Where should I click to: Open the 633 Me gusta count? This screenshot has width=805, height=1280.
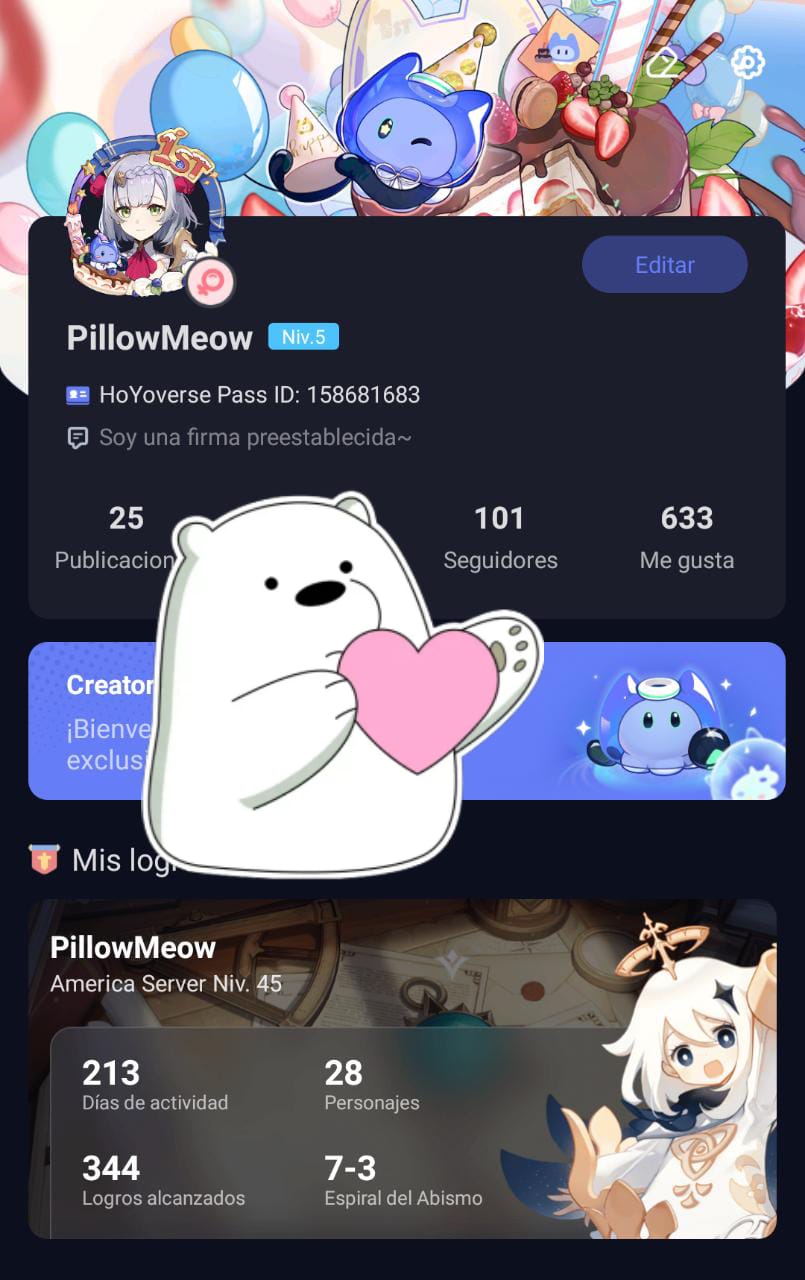tap(686, 537)
